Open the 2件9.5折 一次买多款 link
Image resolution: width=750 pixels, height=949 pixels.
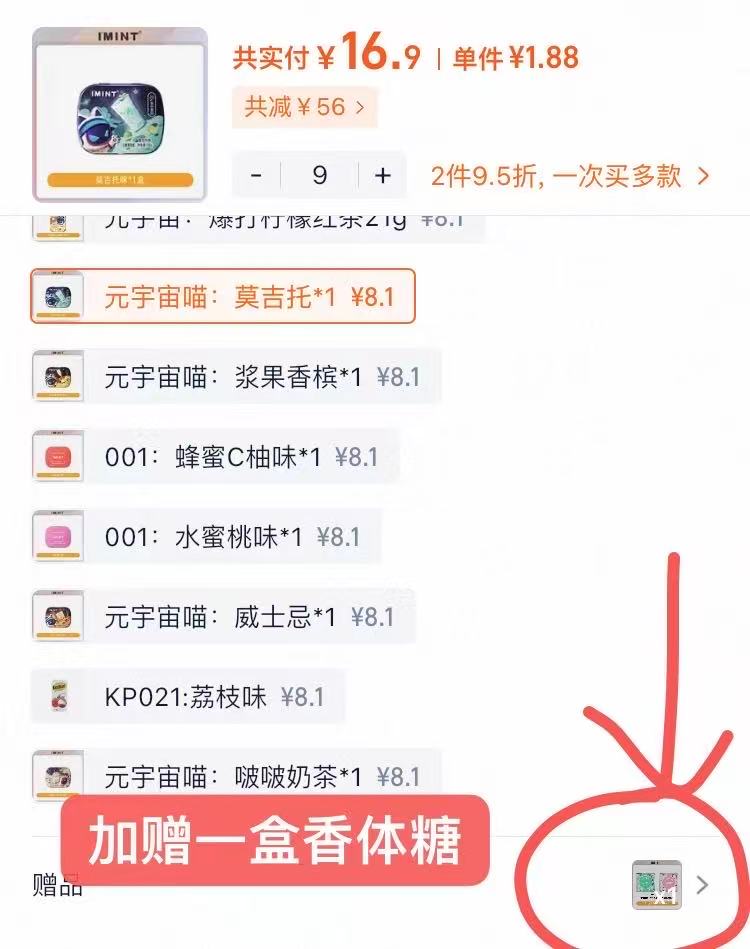click(x=570, y=176)
